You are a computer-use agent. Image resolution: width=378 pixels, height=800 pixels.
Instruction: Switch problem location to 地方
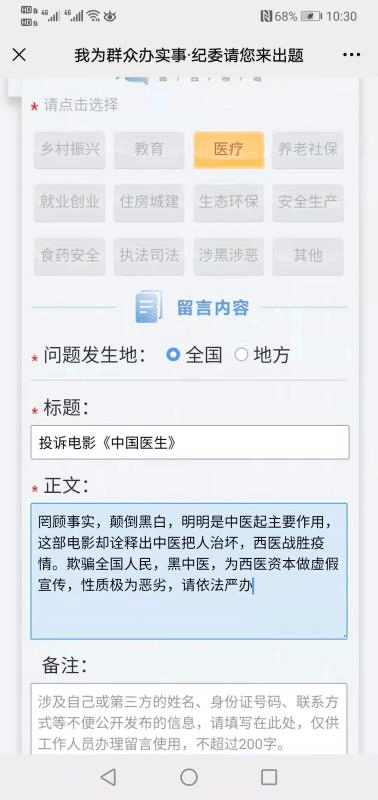(262, 355)
